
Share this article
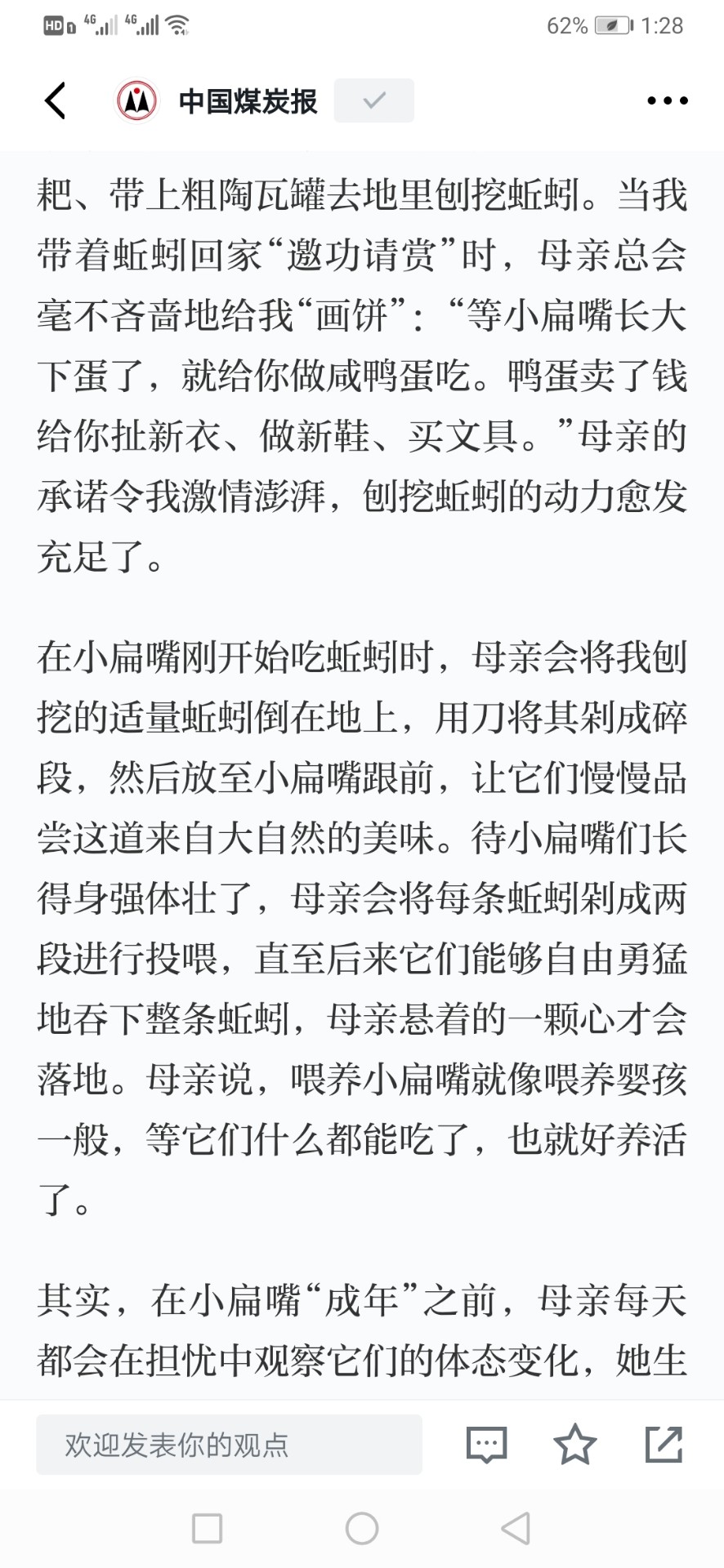coord(664,1444)
